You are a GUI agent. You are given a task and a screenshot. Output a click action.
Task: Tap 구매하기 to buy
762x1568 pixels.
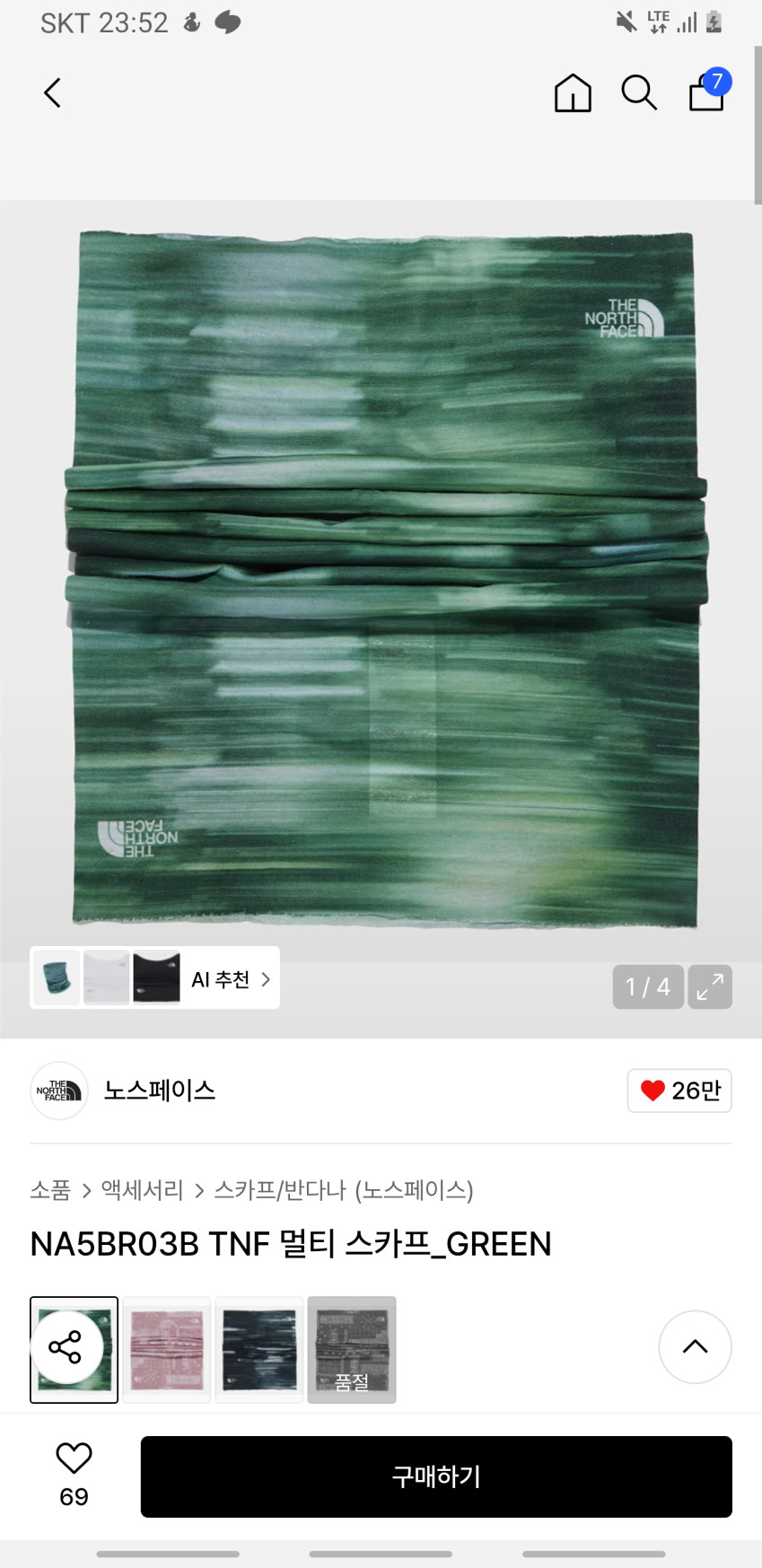[436, 1476]
